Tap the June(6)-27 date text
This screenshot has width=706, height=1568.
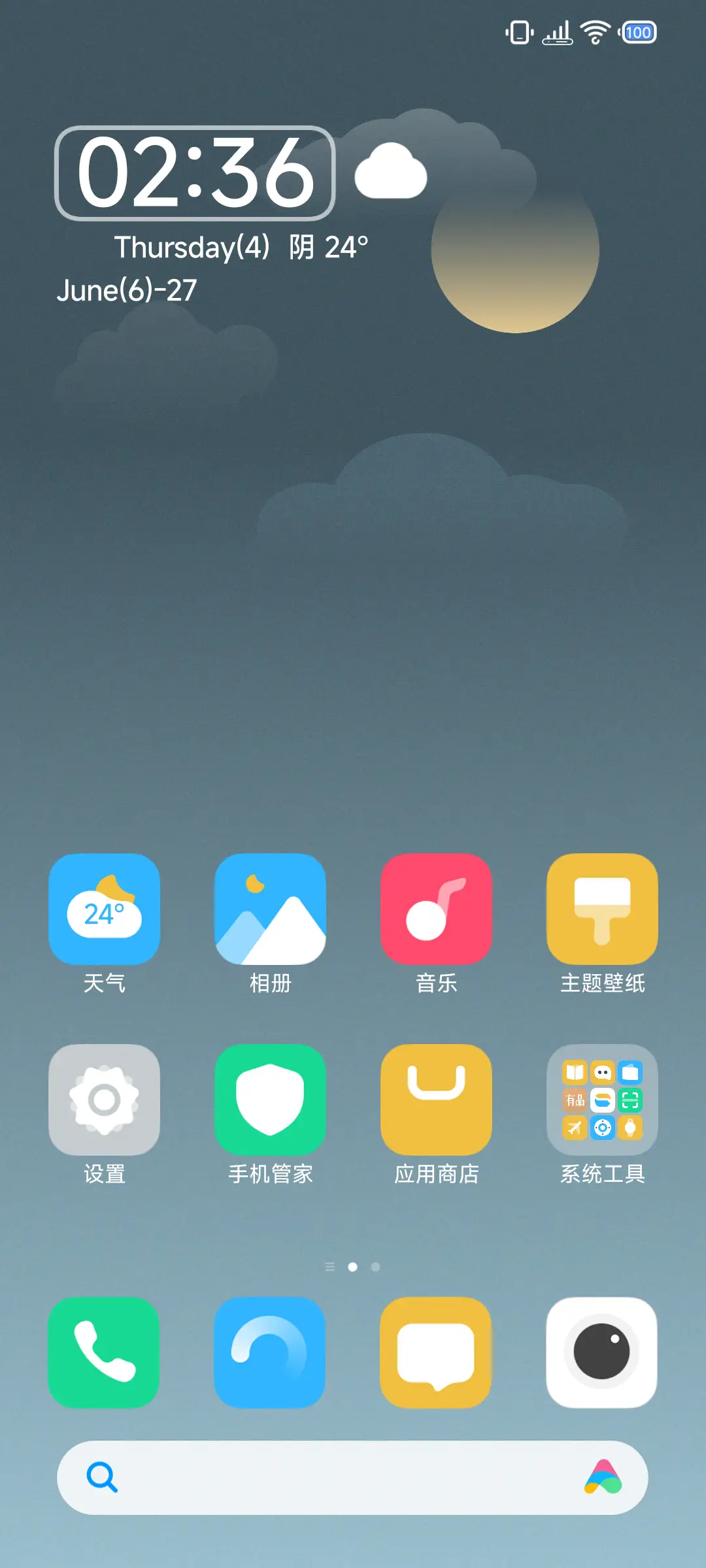pyautogui.click(x=129, y=289)
